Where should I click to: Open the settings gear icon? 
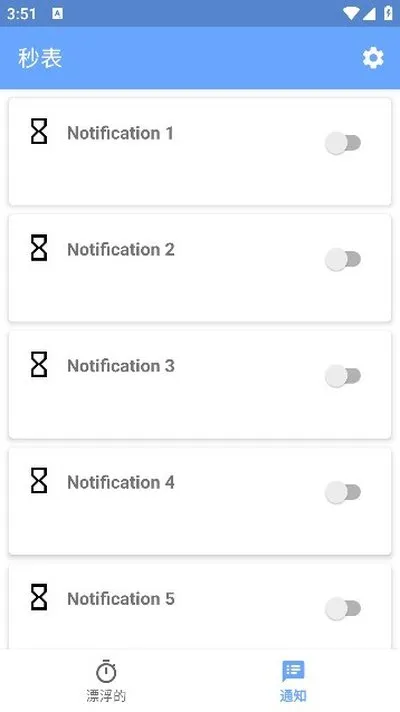373,58
